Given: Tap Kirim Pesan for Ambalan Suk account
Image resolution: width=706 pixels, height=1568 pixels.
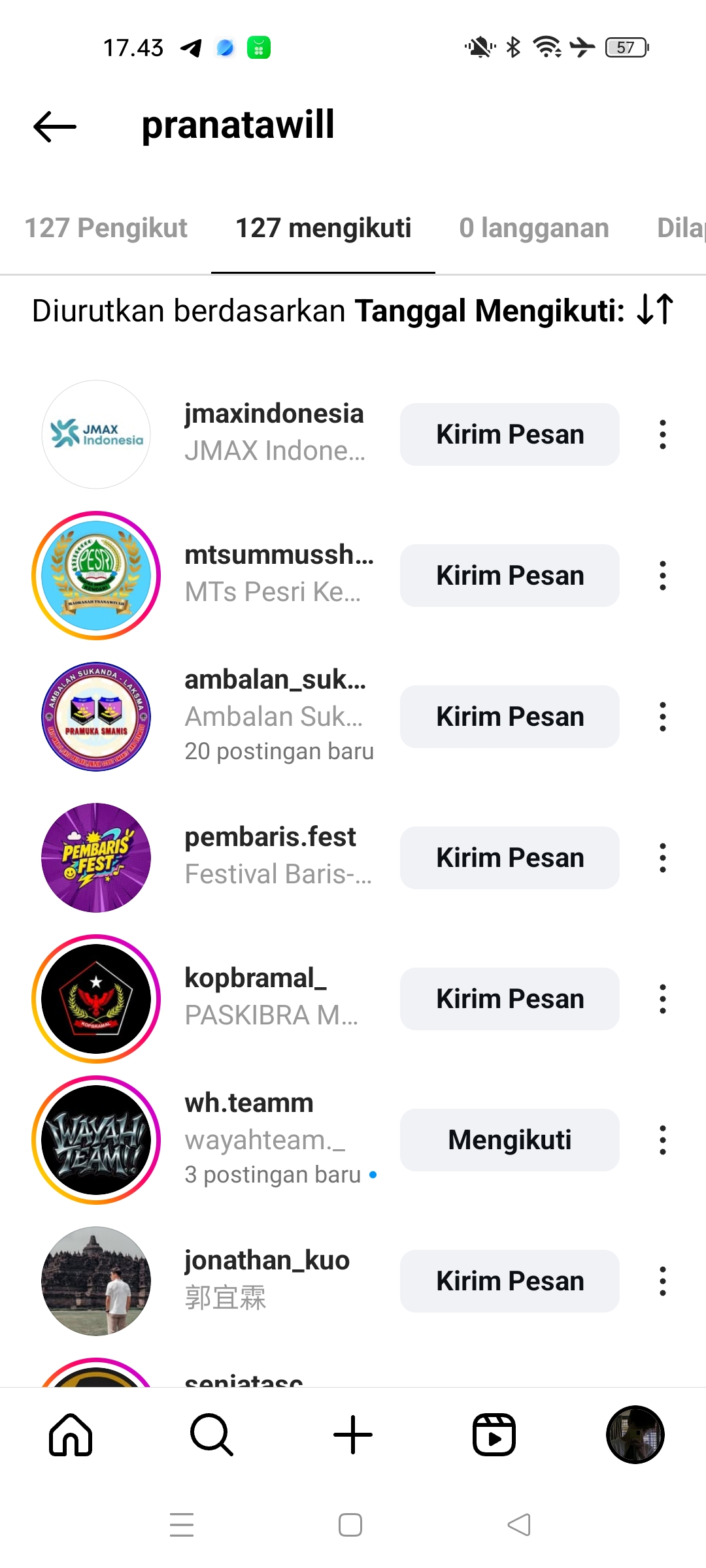Looking at the screenshot, I should point(509,717).
